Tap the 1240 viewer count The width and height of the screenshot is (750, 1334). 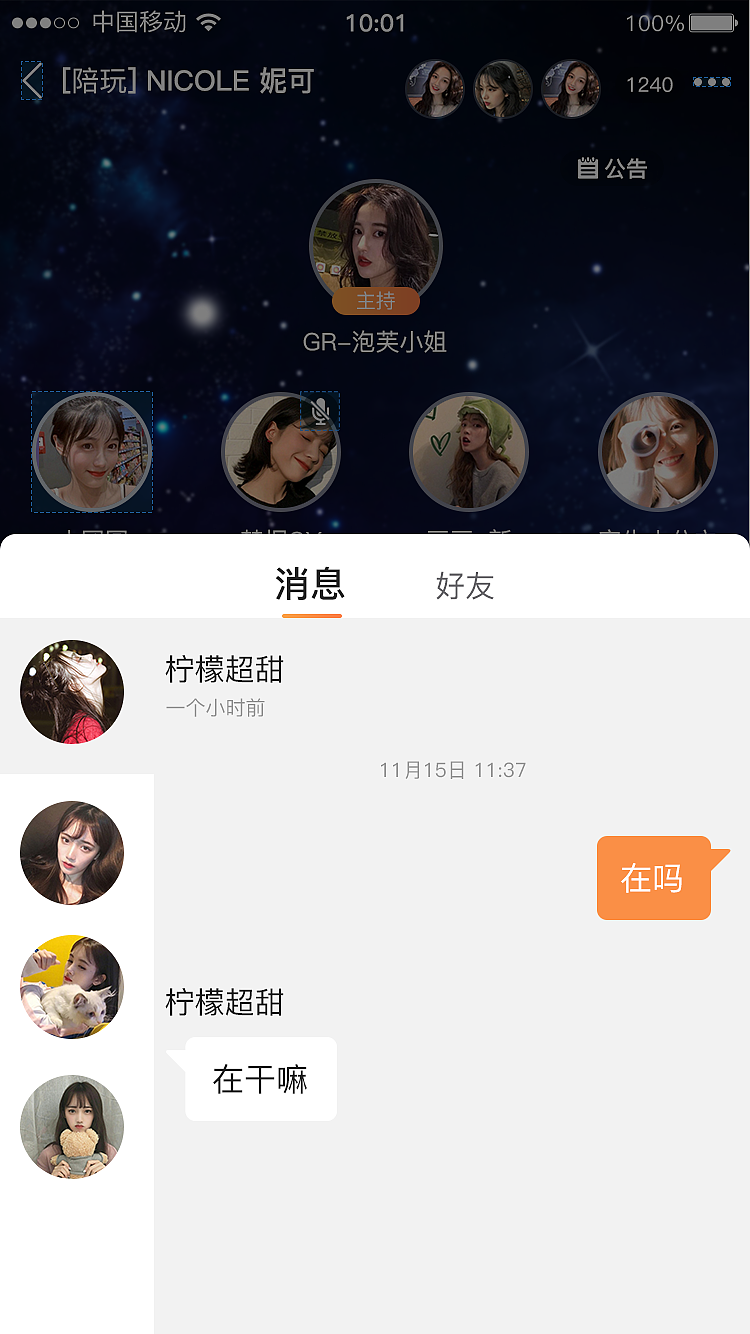(649, 85)
